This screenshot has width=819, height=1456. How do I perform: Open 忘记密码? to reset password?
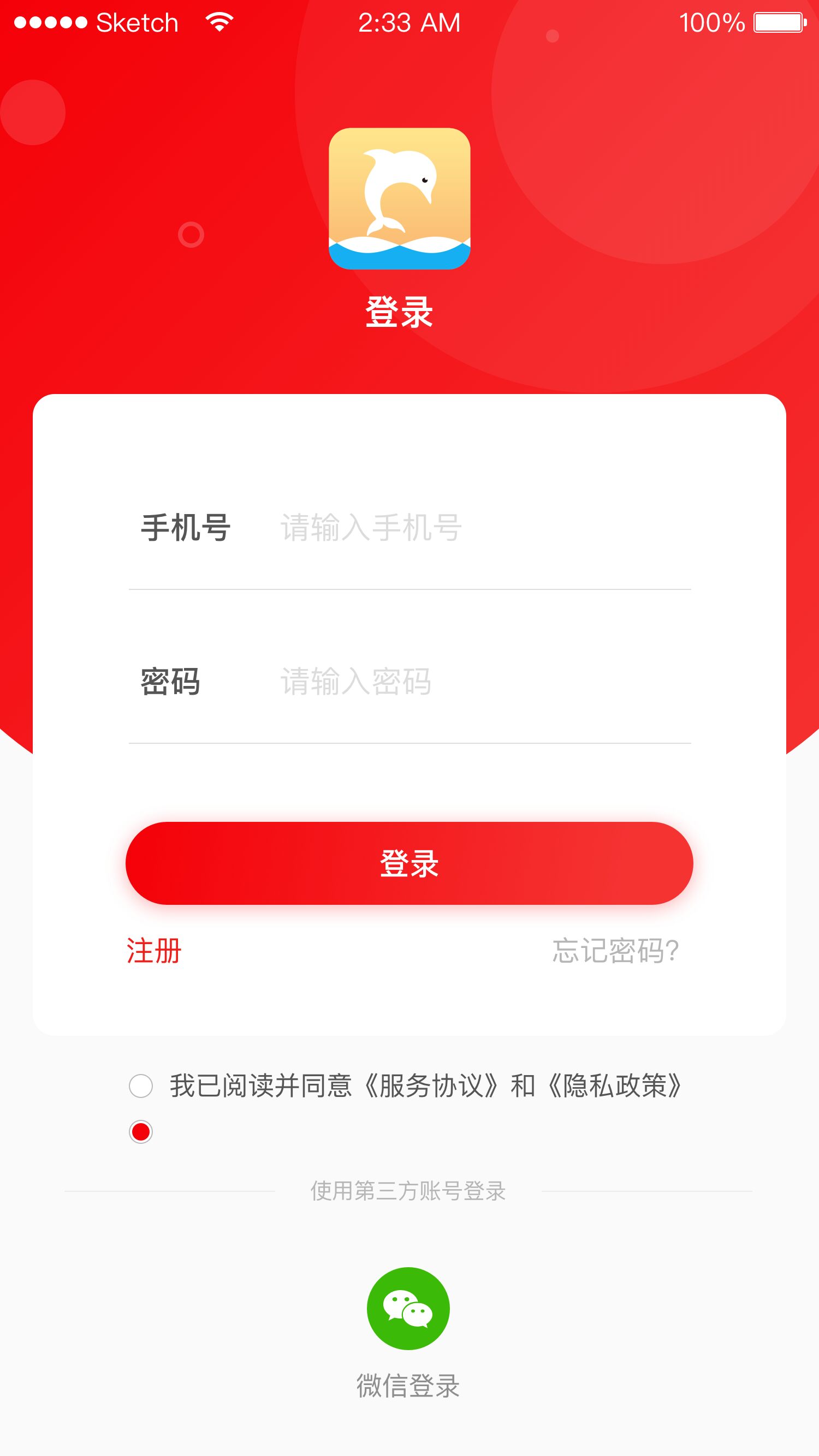pyautogui.click(x=615, y=951)
